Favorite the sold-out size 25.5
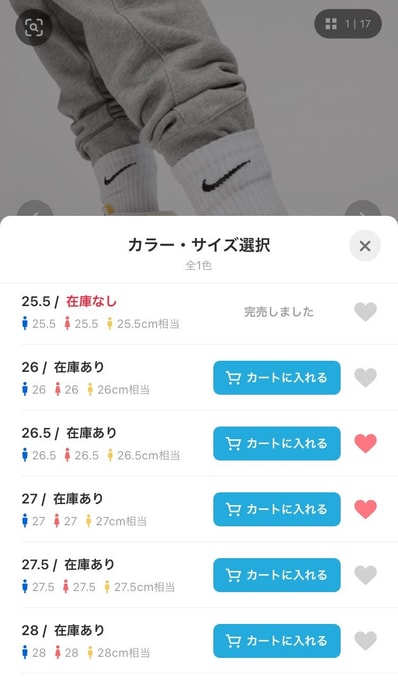 (365, 312)
